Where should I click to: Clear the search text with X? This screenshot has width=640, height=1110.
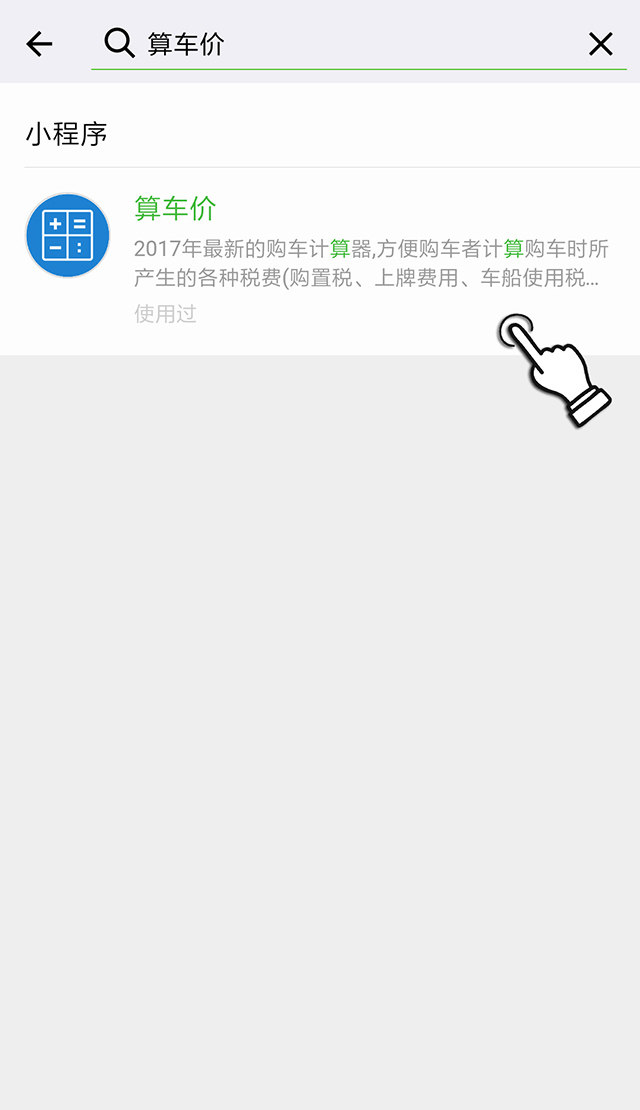600,44
